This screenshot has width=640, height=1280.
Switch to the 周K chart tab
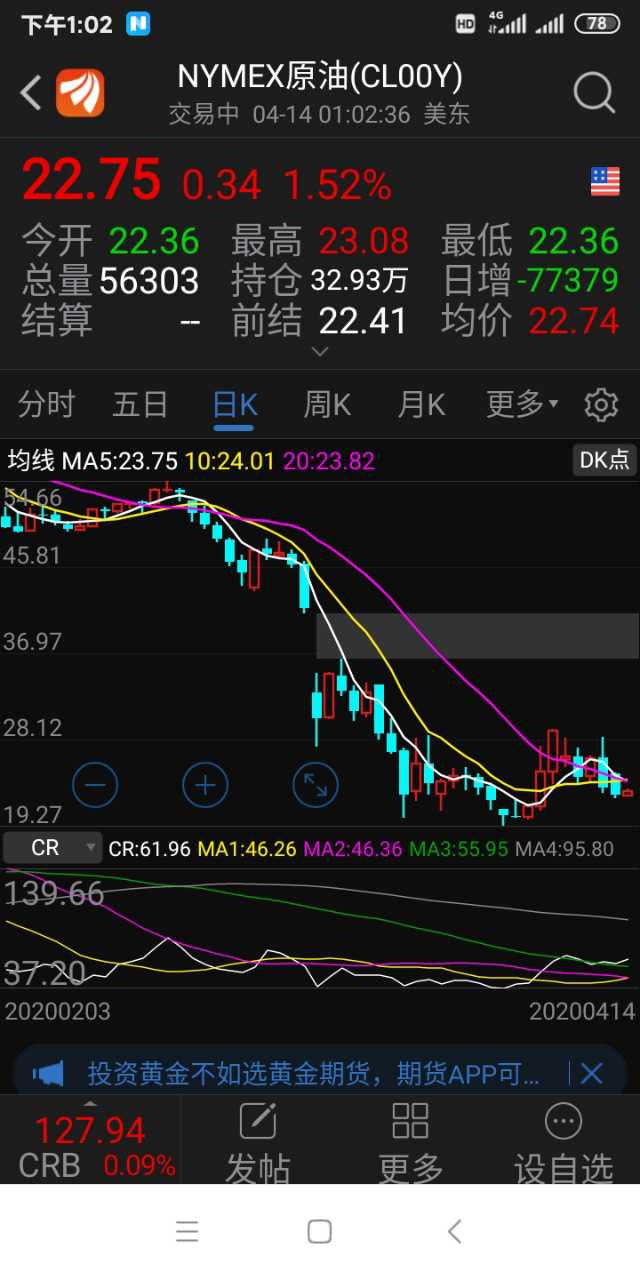pos(328,405)
